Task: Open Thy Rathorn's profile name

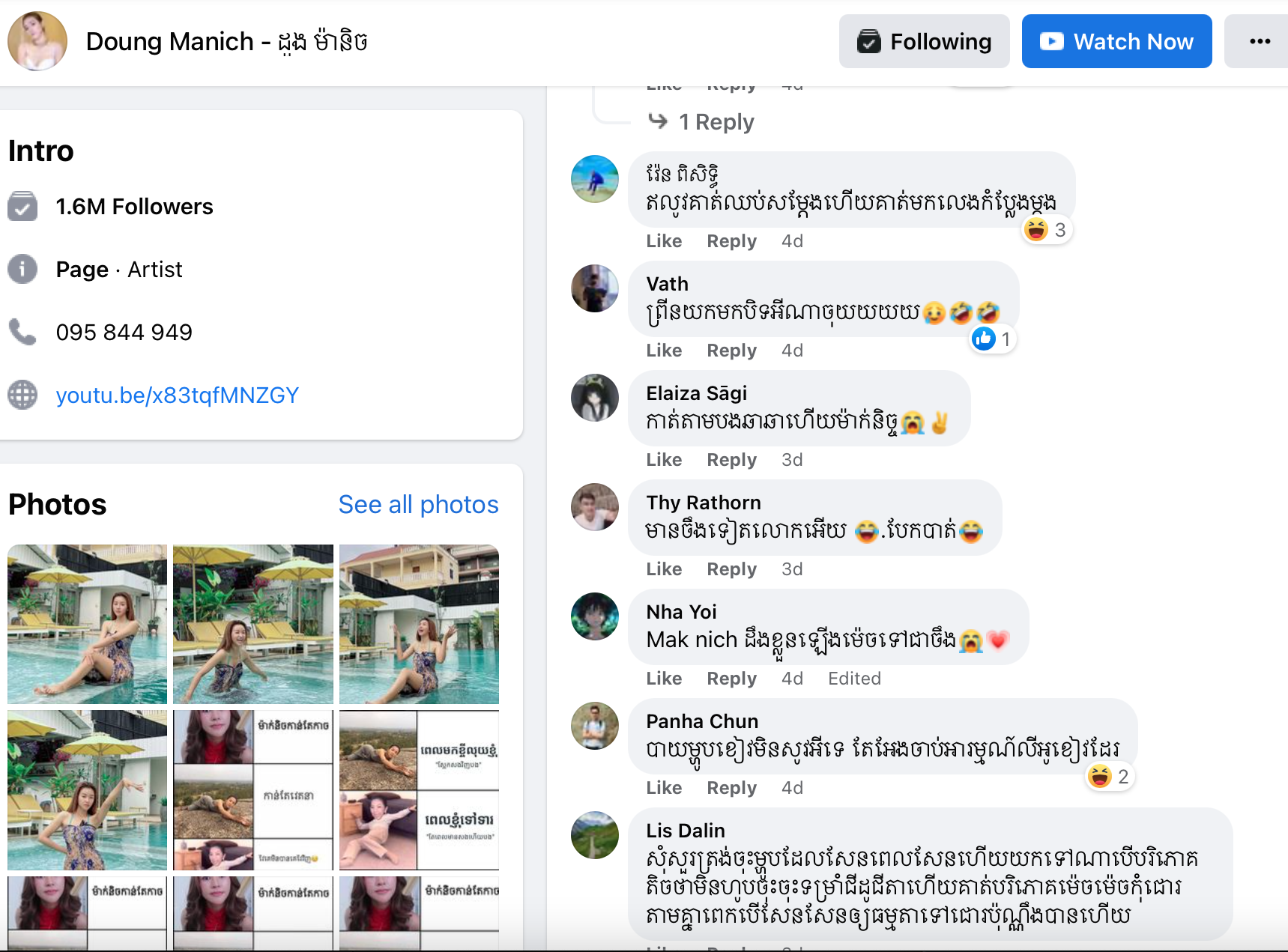Action: [704, 503]
